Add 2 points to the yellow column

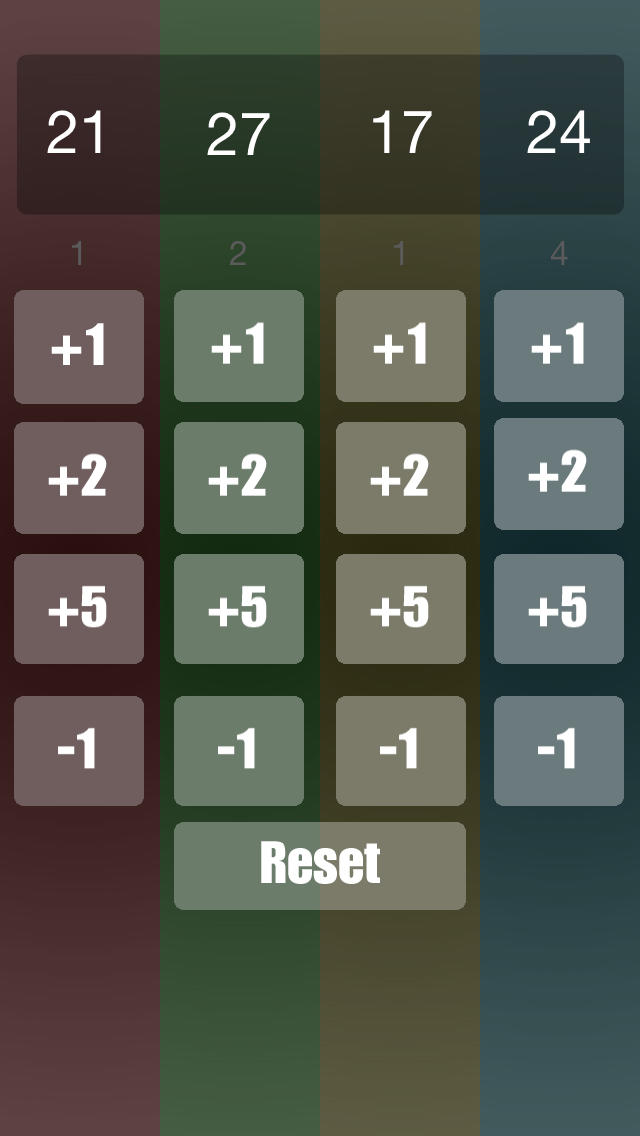401,477
